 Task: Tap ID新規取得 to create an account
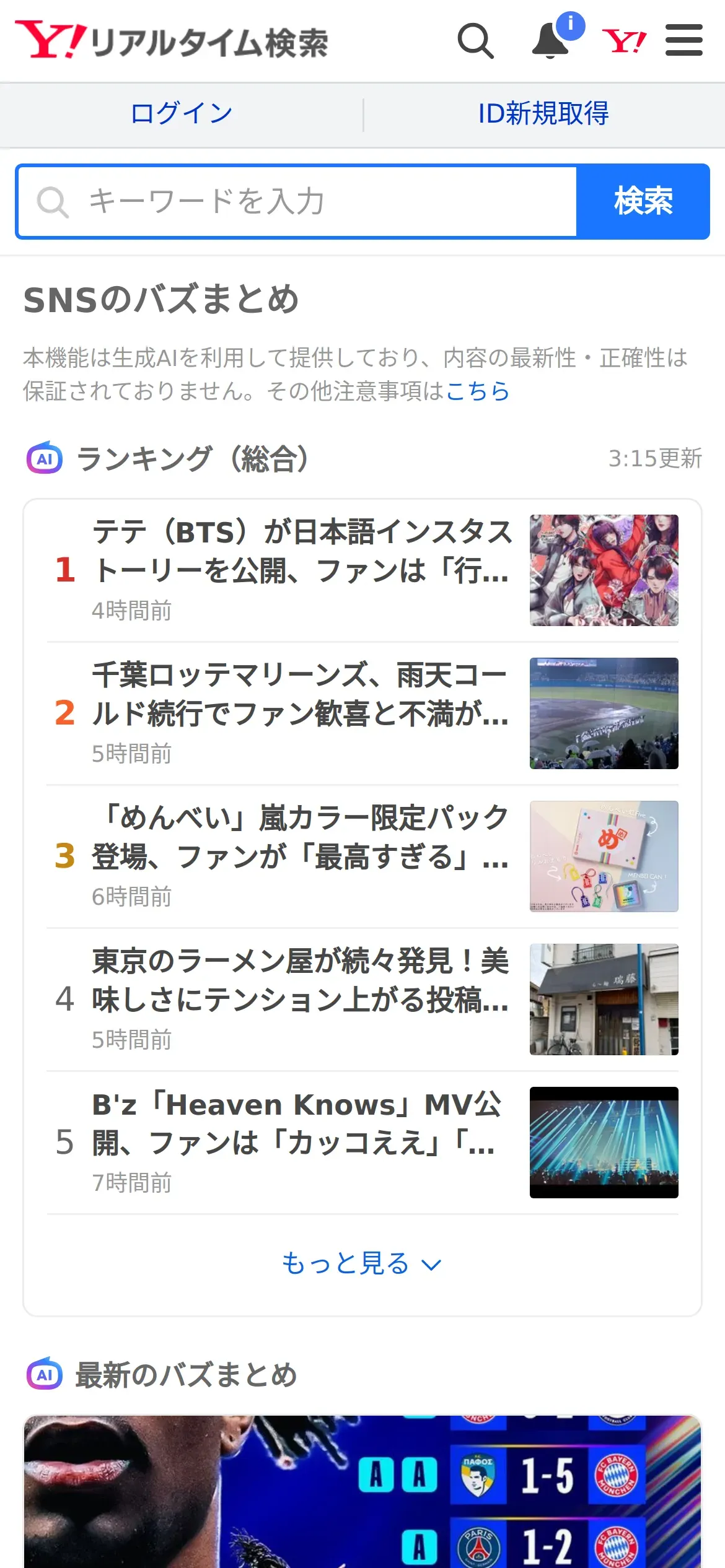543,113
